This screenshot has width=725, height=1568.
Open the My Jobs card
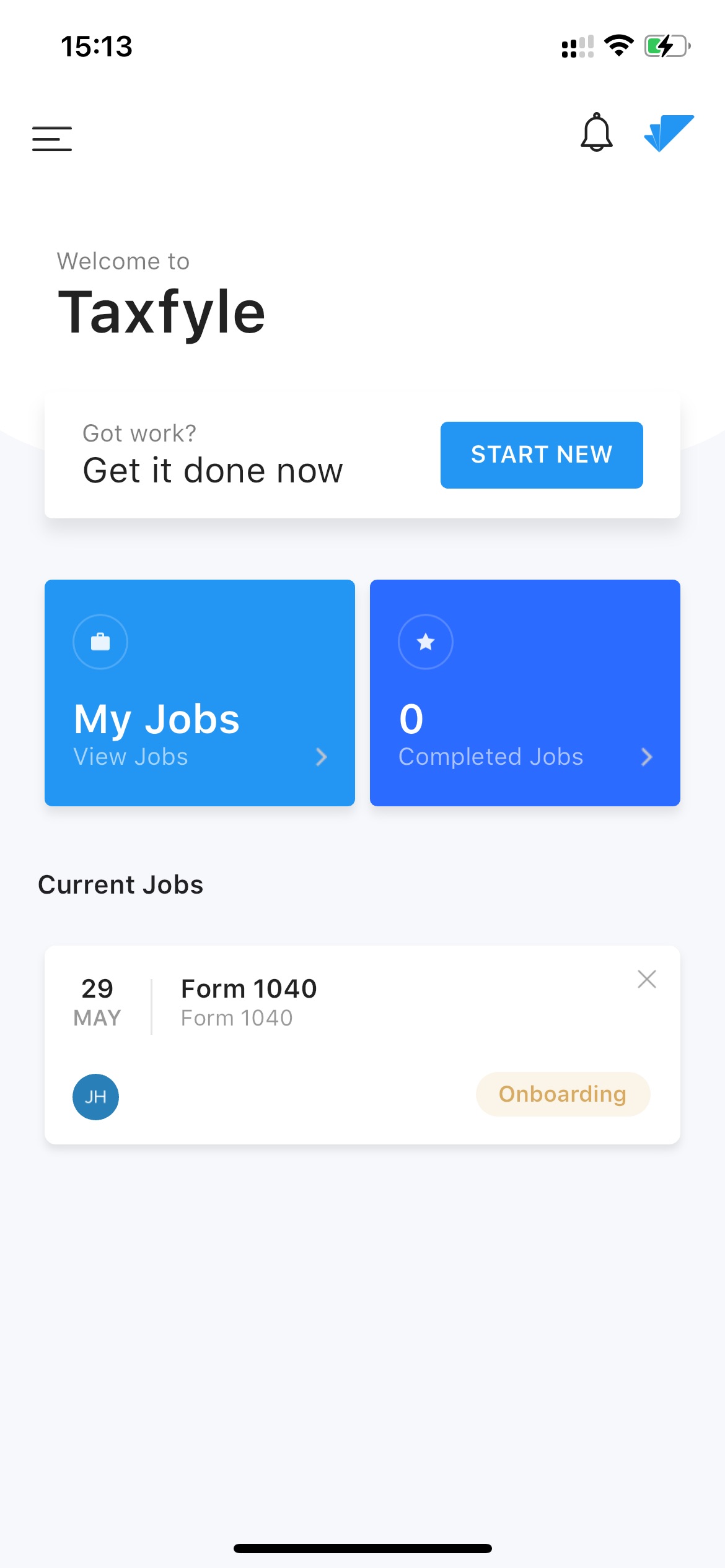[x=200, y=692]
